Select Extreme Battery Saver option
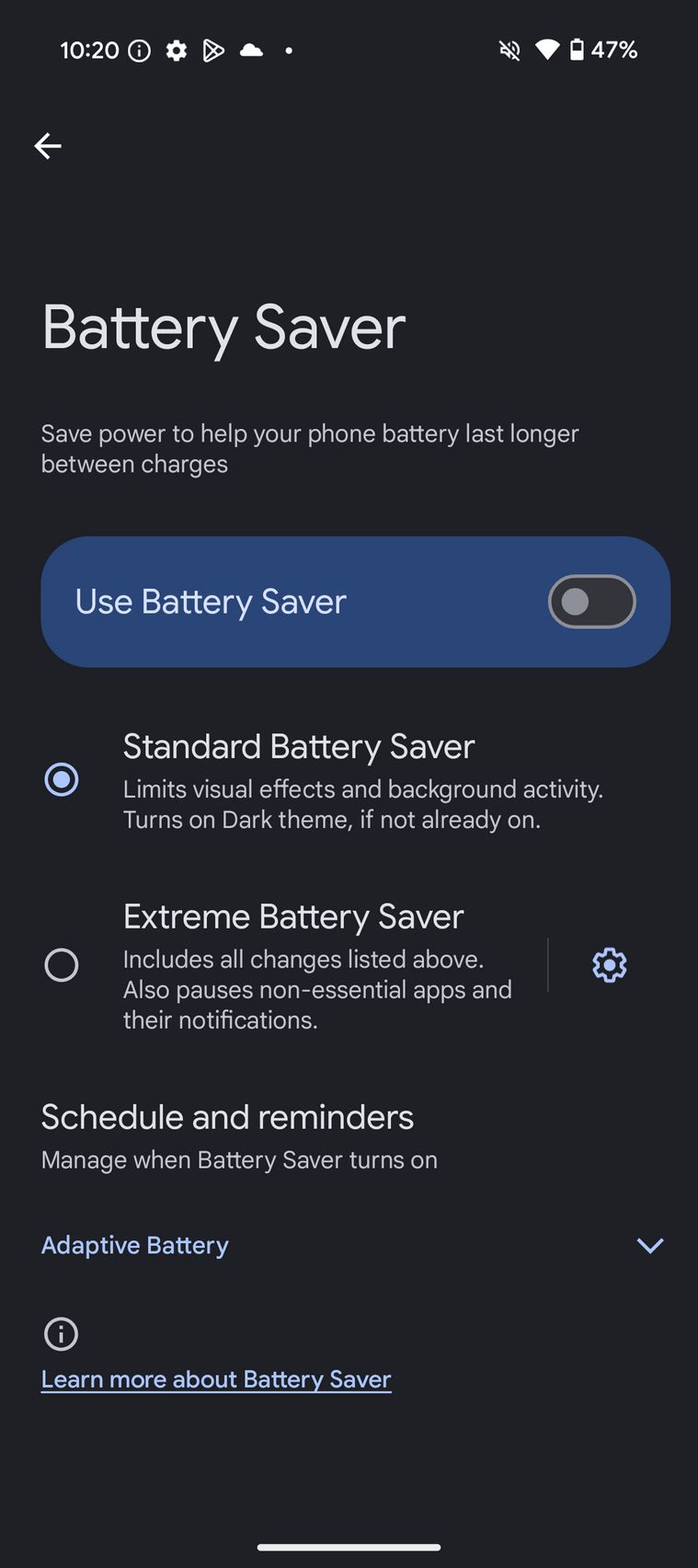The width and height of the screenshot is (698, 1568). pos(62,965)
